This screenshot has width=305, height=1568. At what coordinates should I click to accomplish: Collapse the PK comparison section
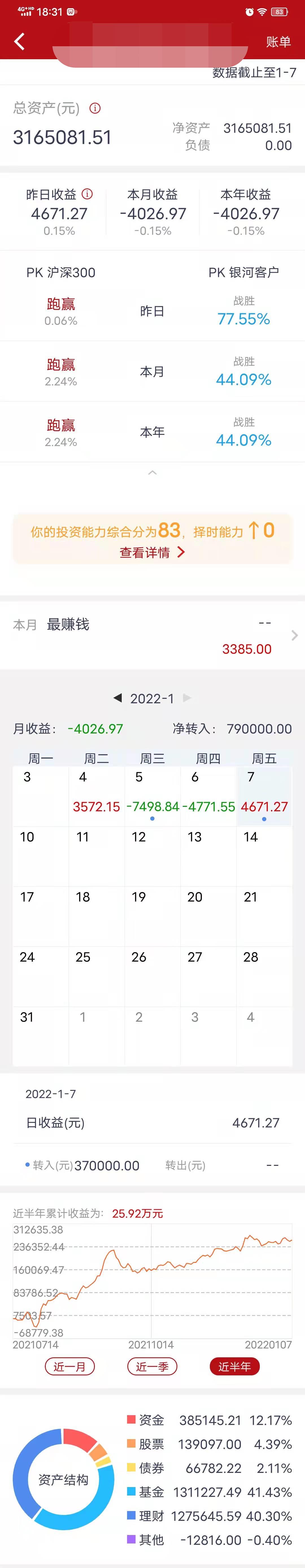point(152,473)
